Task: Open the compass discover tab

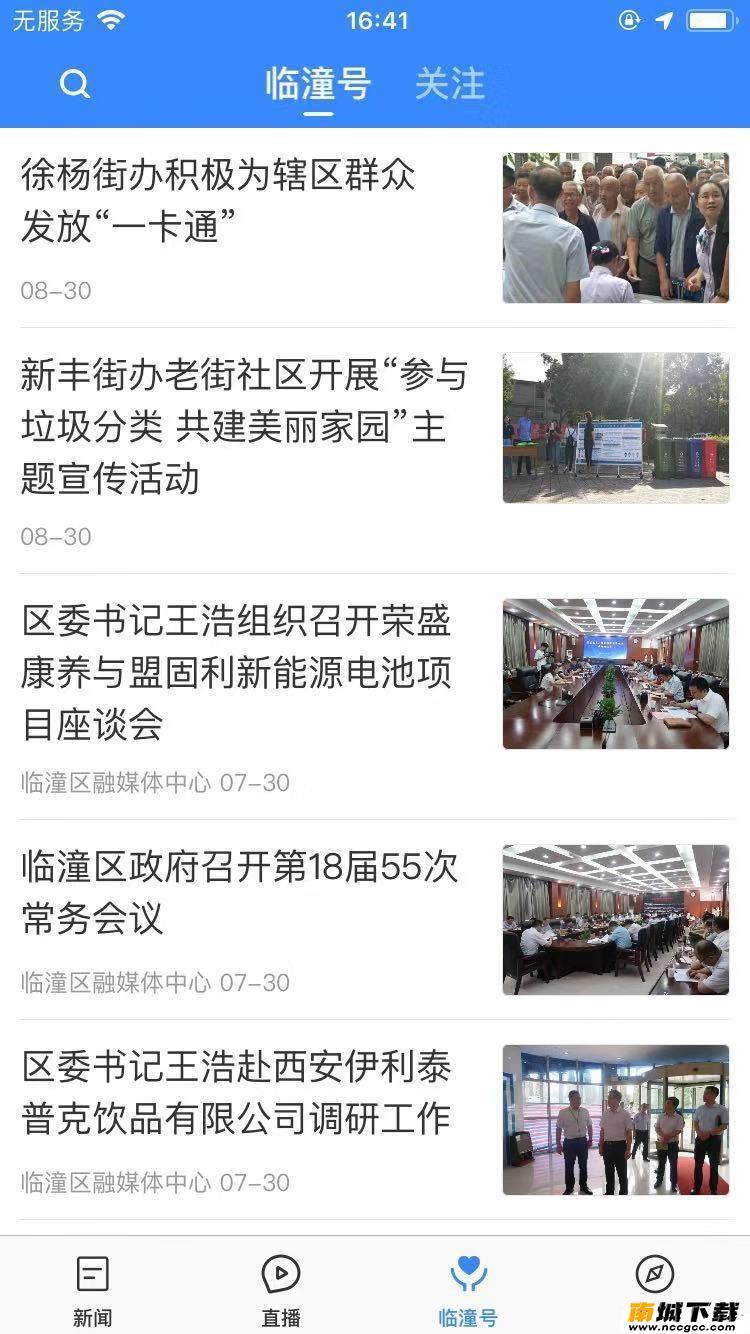Action: [655, 1278]
